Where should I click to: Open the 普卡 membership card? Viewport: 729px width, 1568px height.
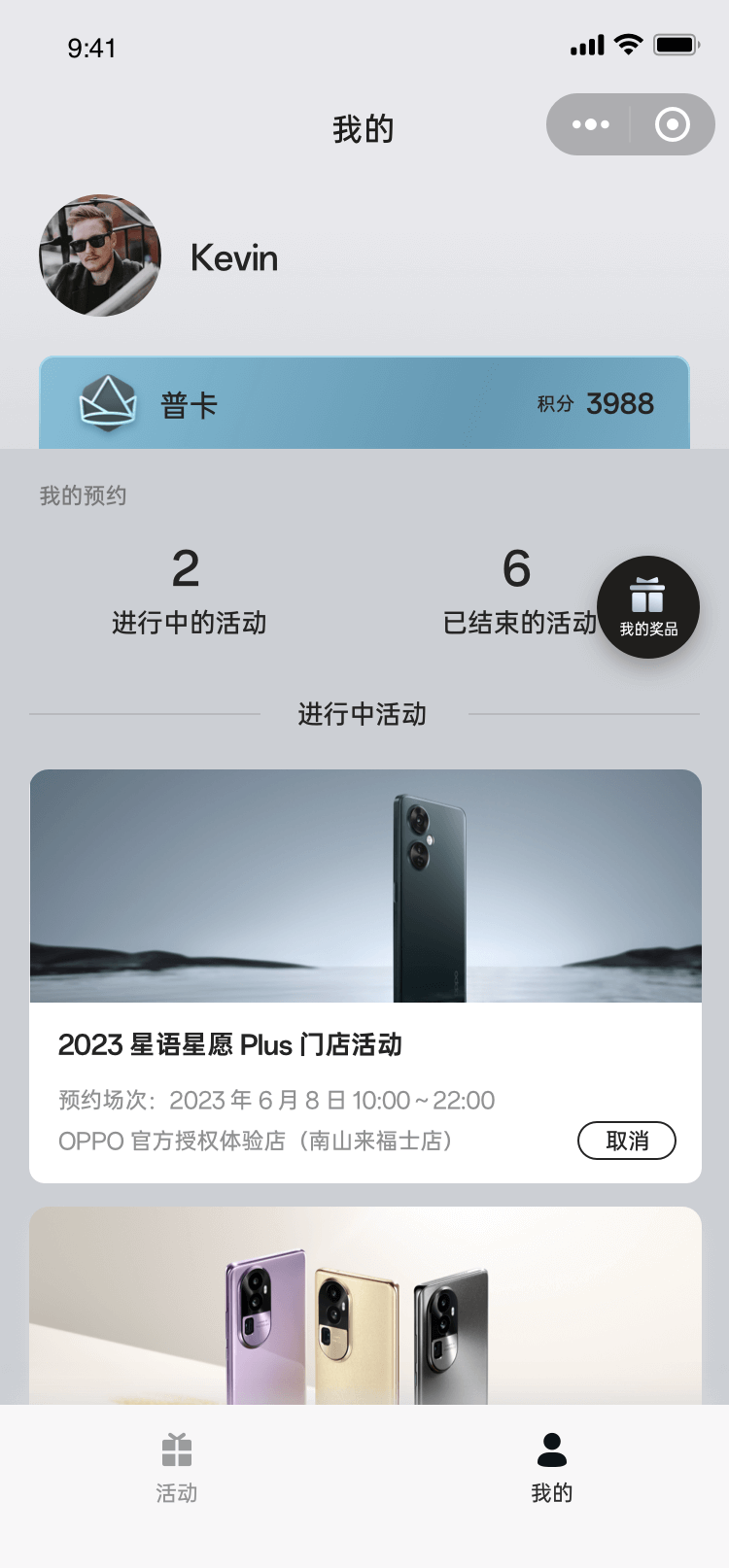pos(364,403)
